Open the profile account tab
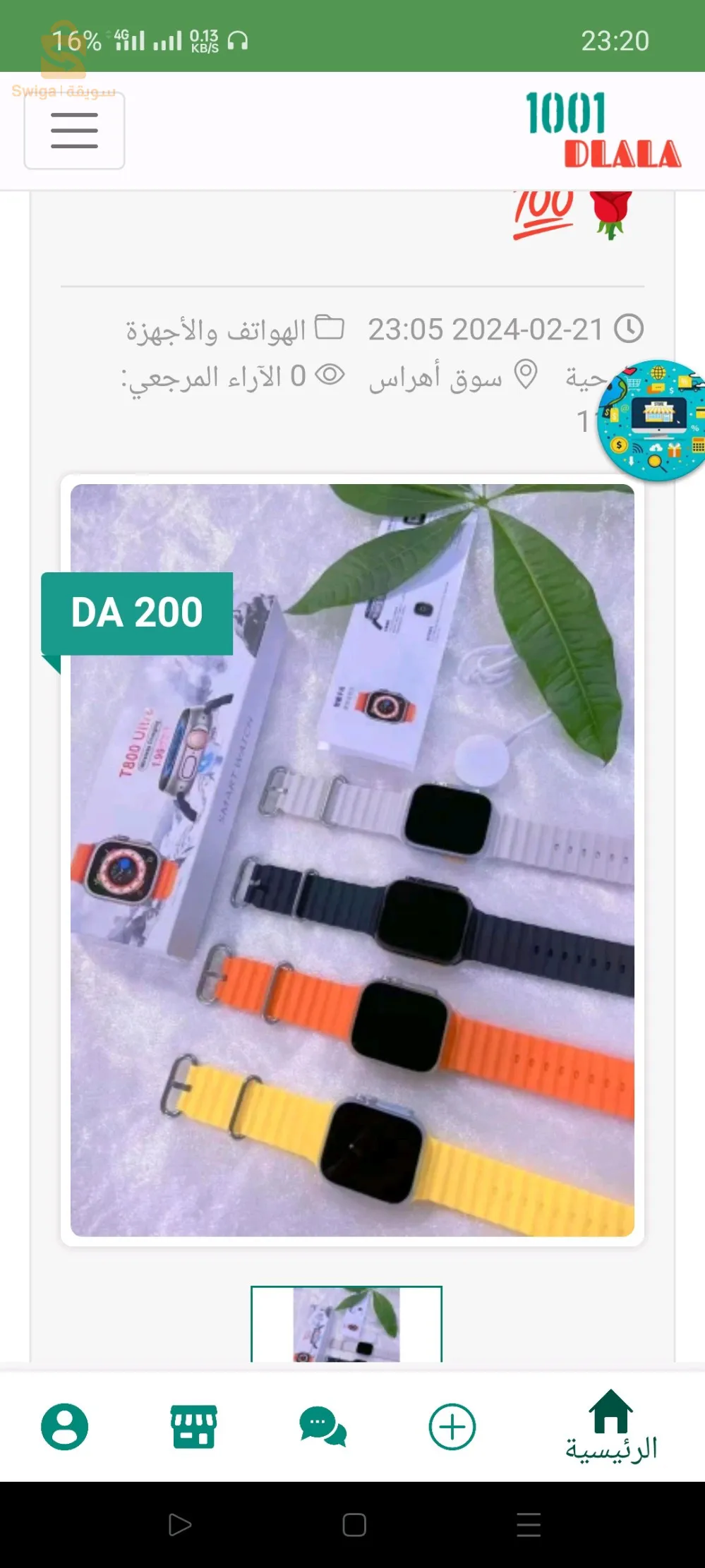This screenshot has width=705, height=1568. coord(65,1427)
